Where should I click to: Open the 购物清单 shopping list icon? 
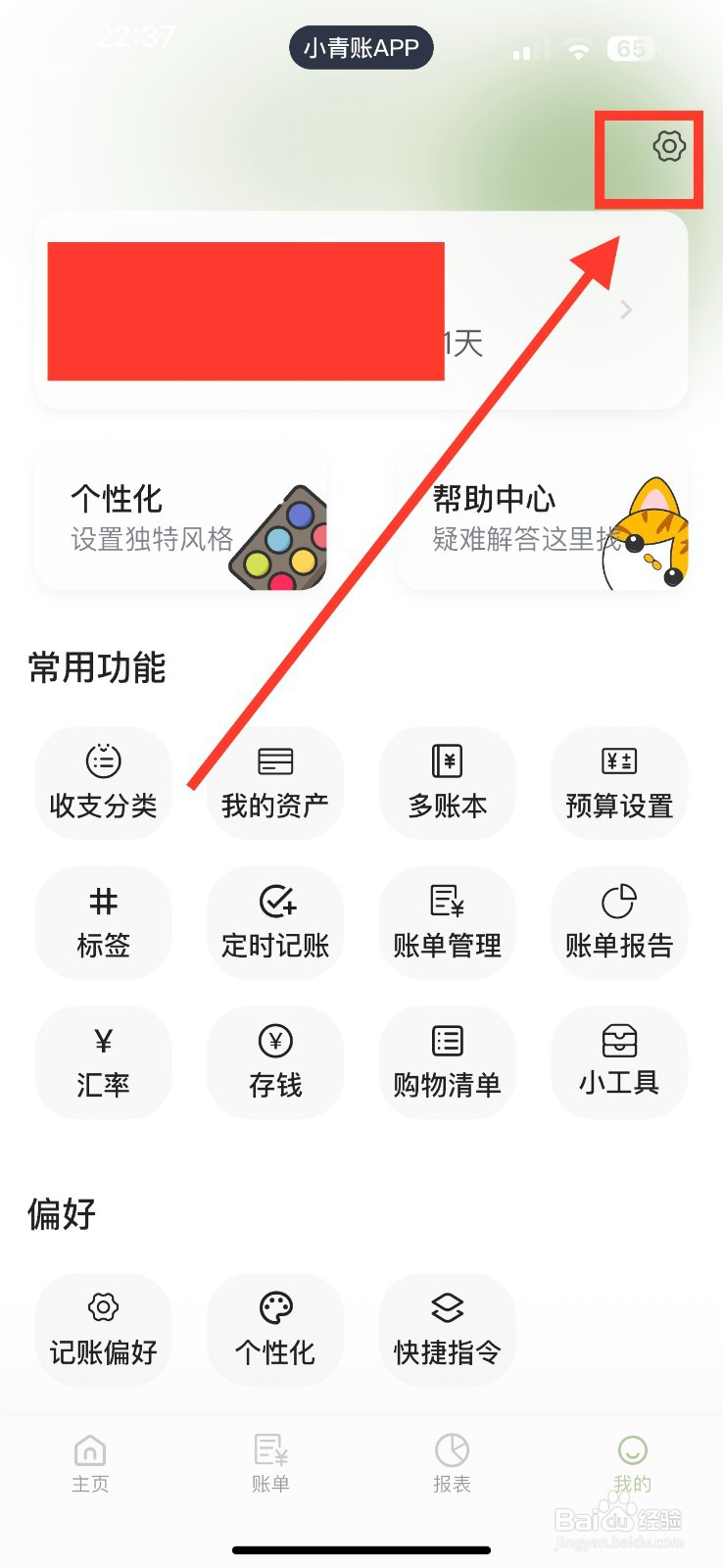[448, 1061]
